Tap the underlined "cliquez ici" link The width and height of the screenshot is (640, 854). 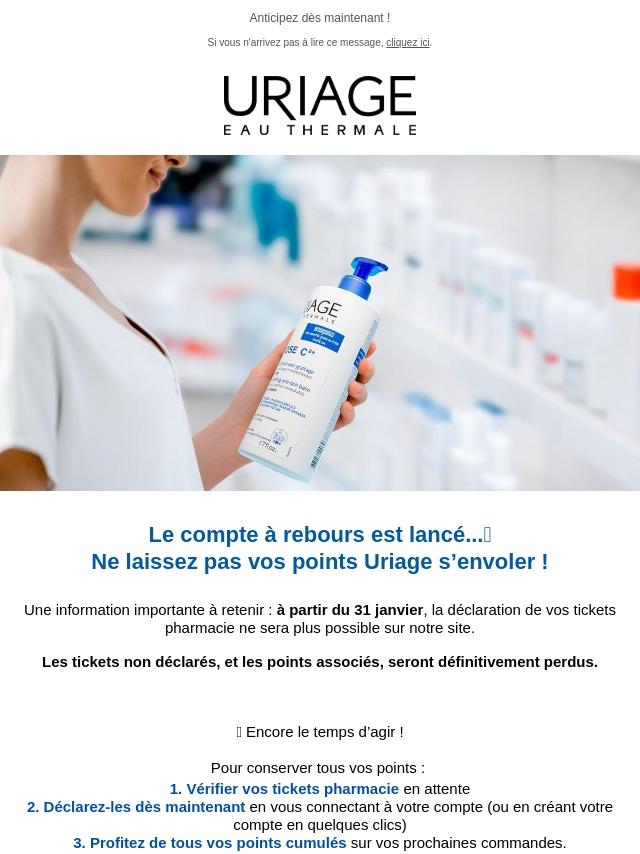[x=407, y=43]
